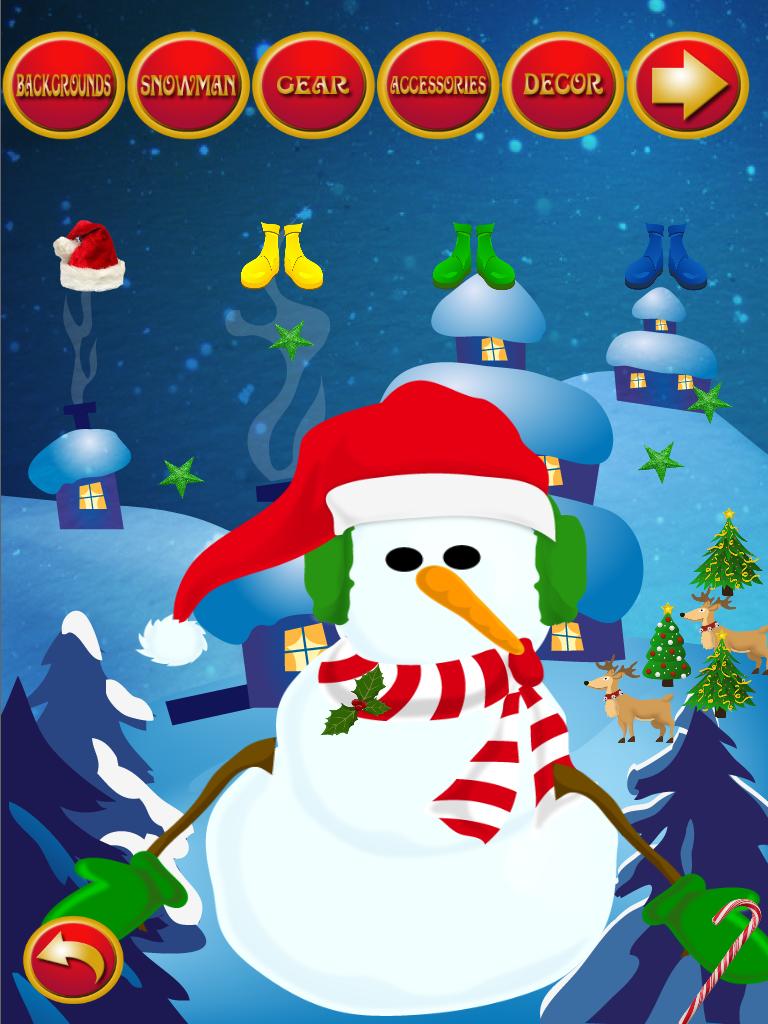Select the green boots
Screen dimensions: 768x1024
474,256
